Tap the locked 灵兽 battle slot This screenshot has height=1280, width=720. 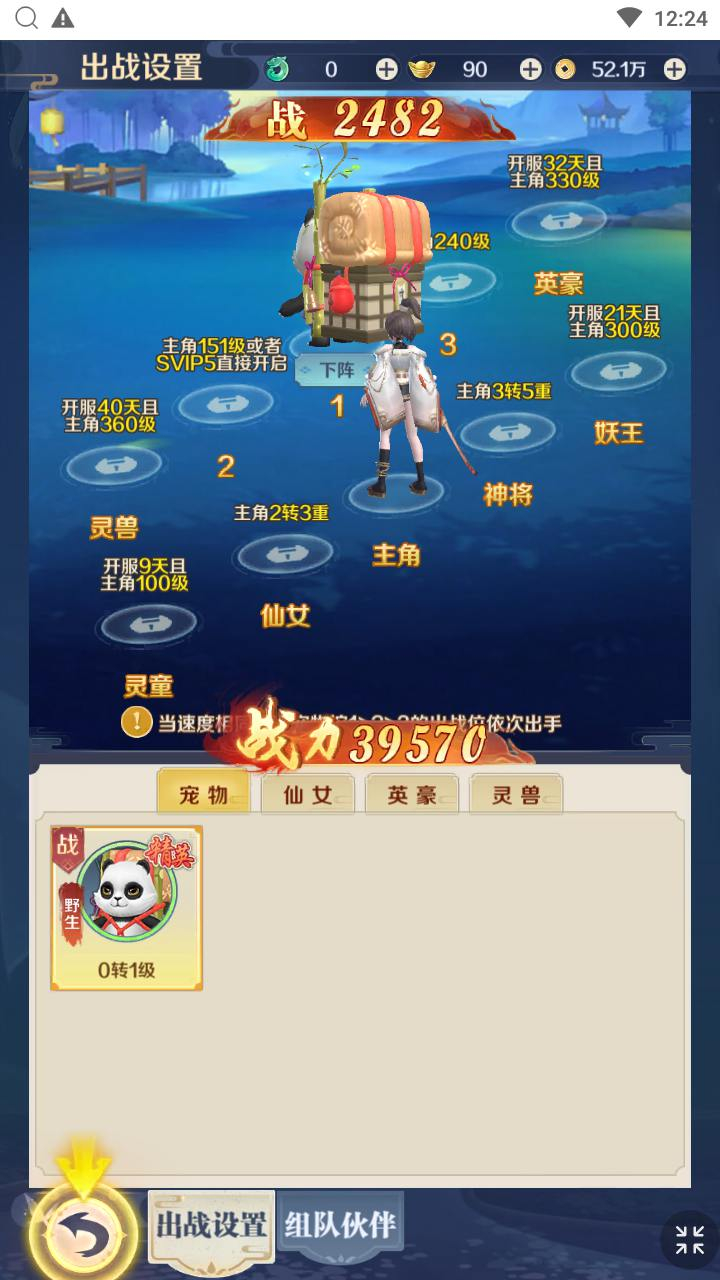pos(113,466)
